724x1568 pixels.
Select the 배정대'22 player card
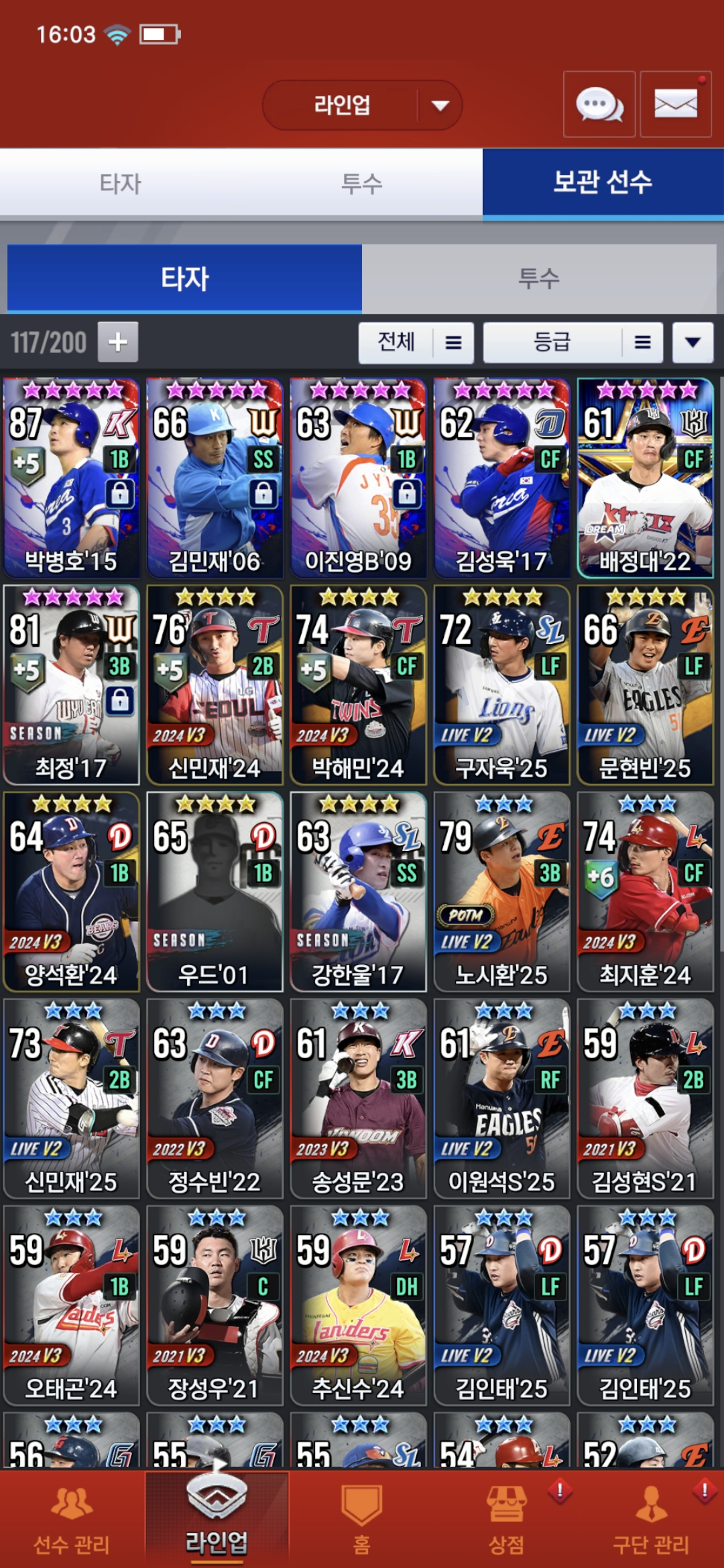coord(645,478)
